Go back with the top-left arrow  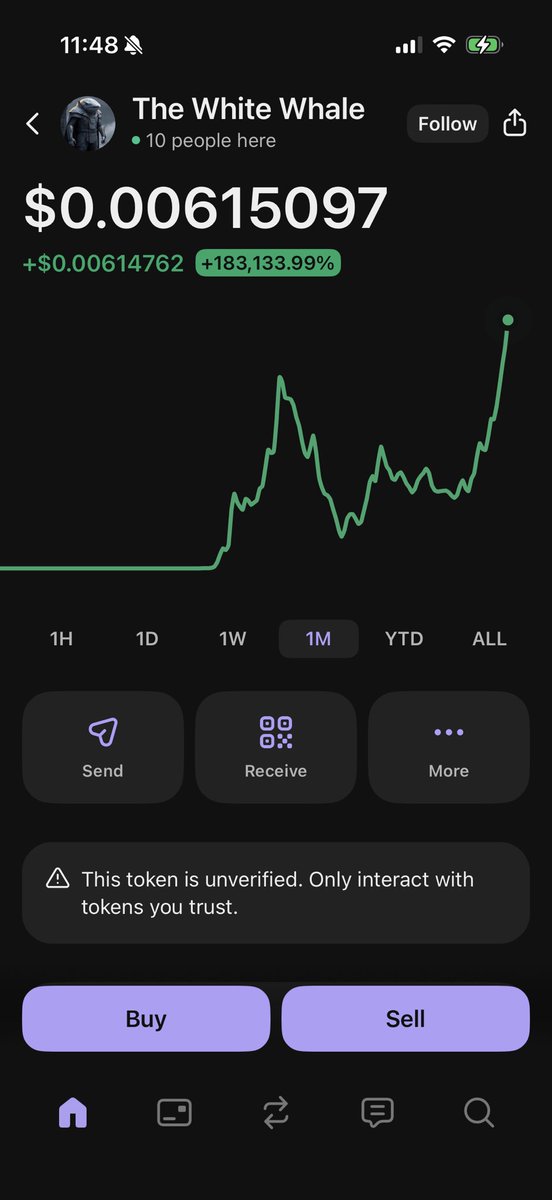pyautogui.click(x=33, y=124)
